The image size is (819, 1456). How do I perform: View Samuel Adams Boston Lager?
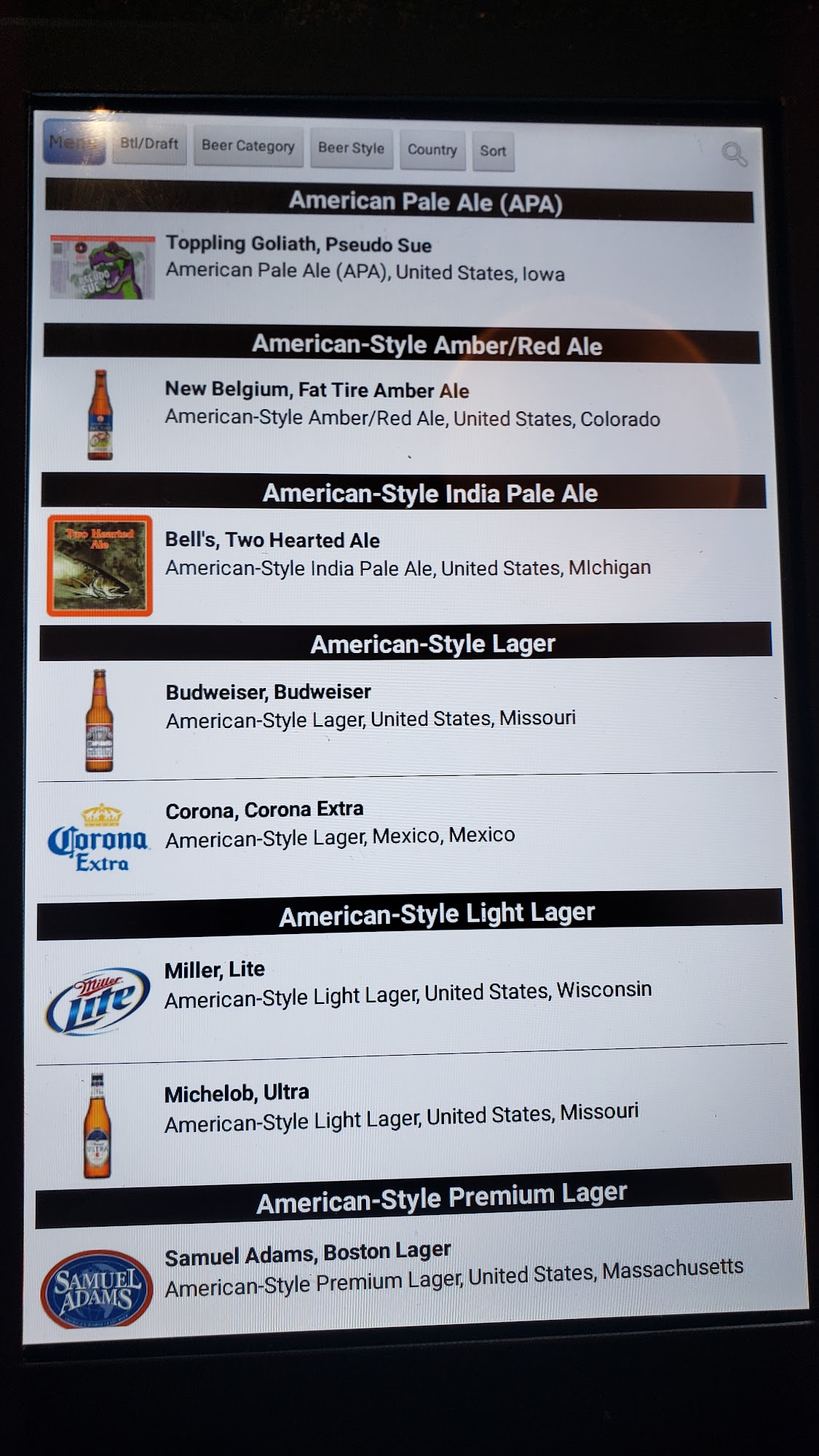pos(307,1254)
